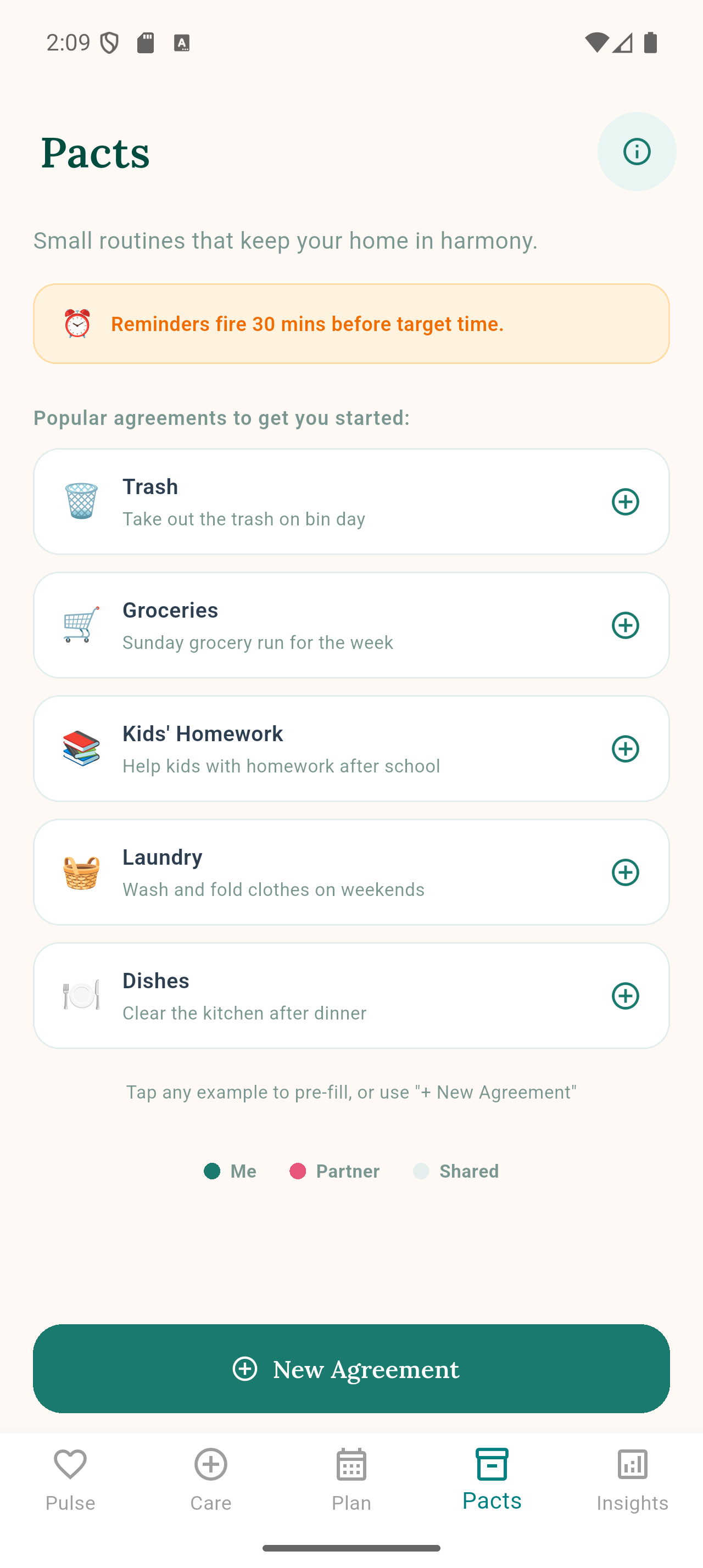Add Kids' Homework via its plus icon

[x=625, y=749]
